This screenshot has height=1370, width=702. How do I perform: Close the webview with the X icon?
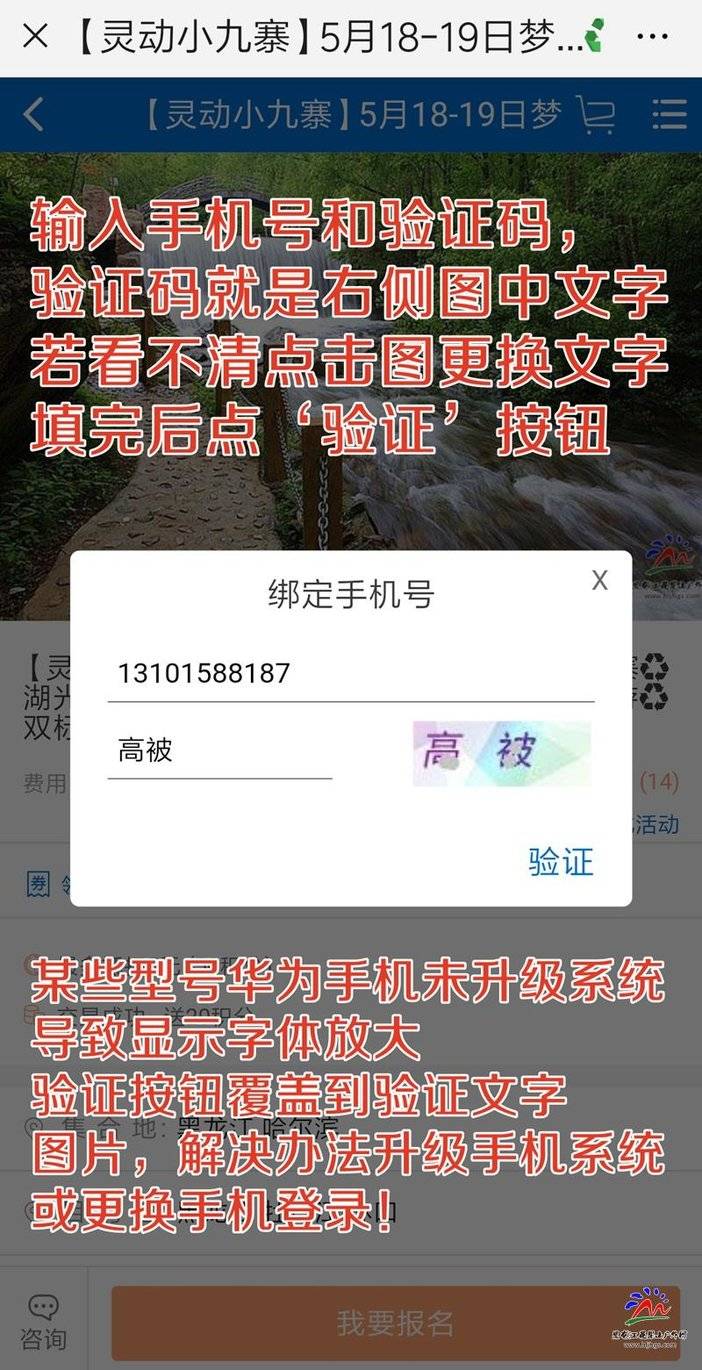(x=34, y=38)
